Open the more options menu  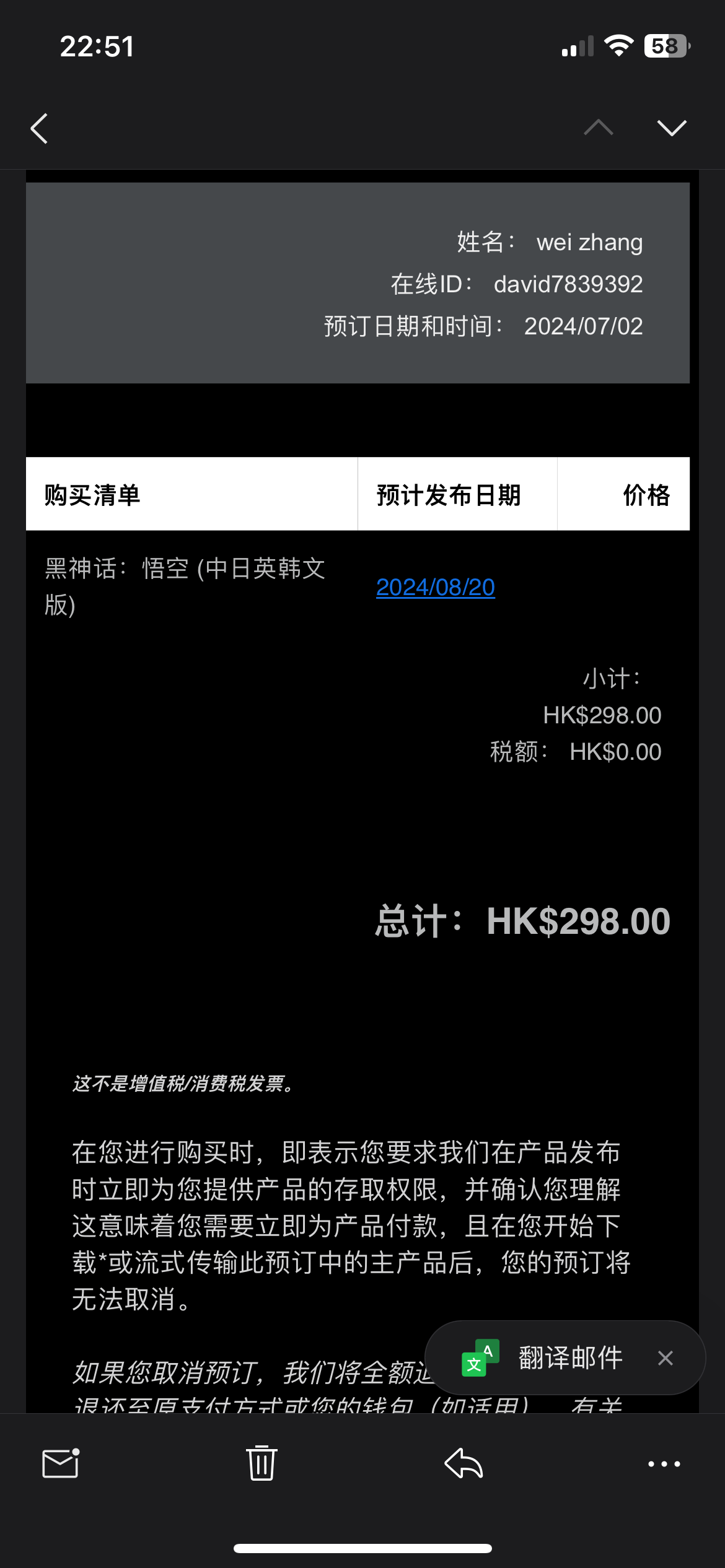coord(664,1464)
